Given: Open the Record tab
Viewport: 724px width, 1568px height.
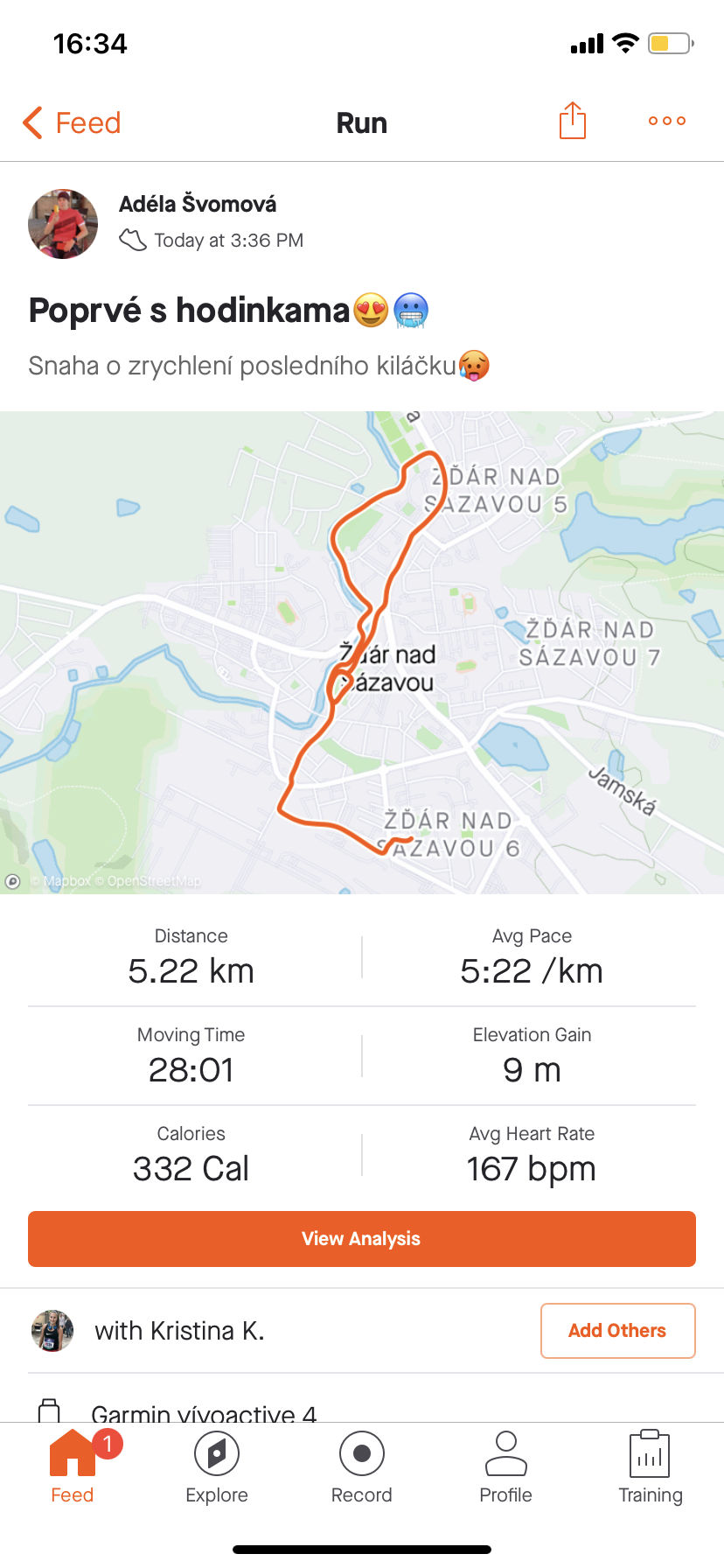Looking at the screenshot, I should click(362, 1468).
